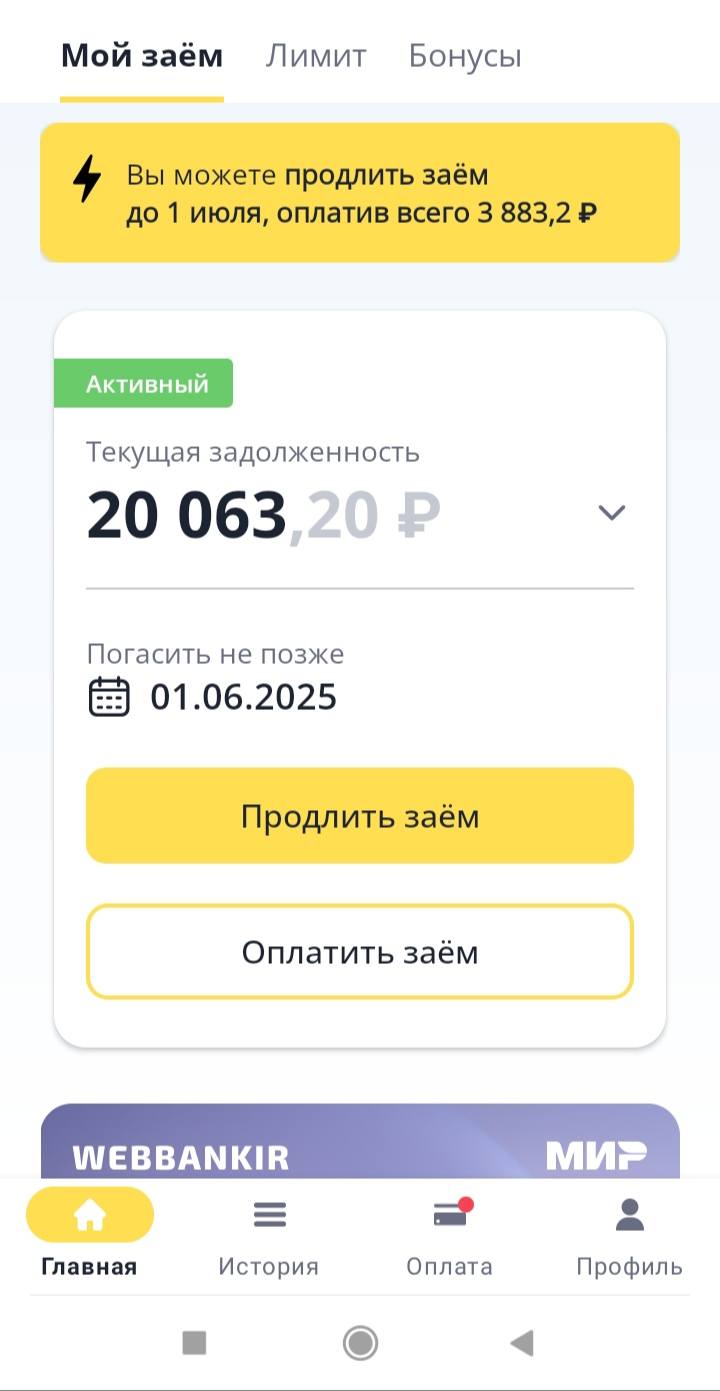Open the Главная home icon
The height and width of the screenshot is (1391, 720).
tap(90, 1213)
